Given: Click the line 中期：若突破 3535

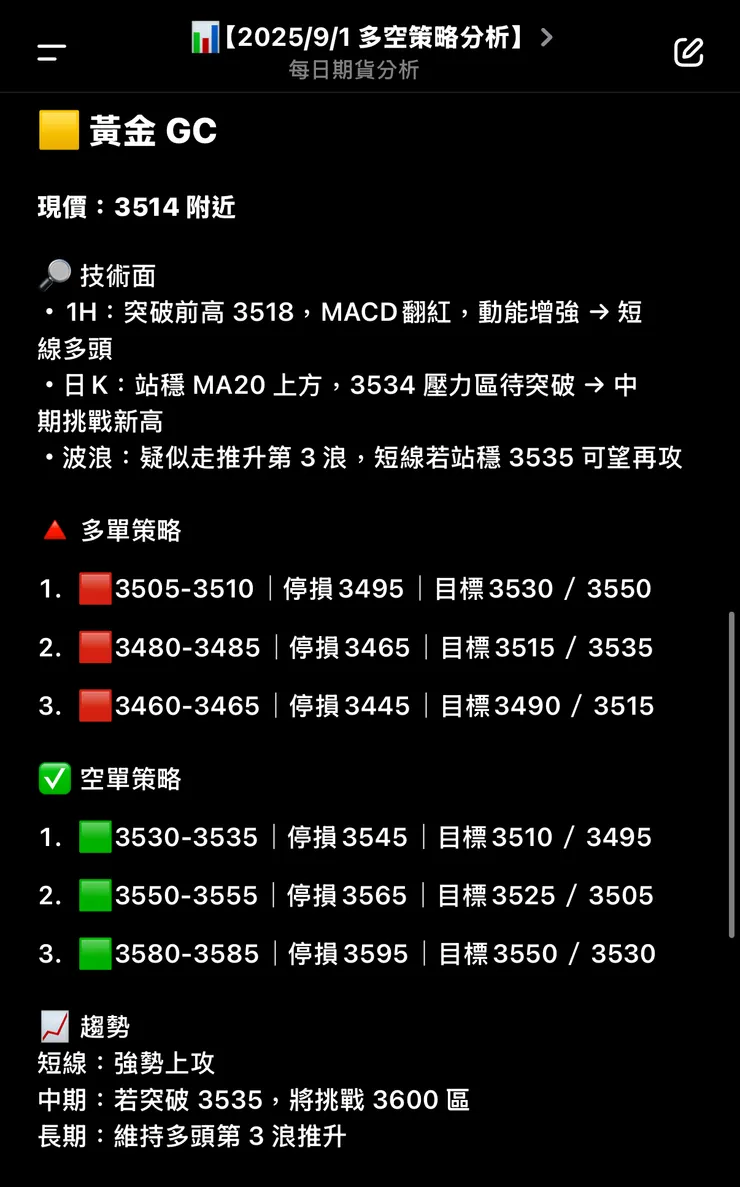Looking at the screenshot, I should coord(200,1100).
